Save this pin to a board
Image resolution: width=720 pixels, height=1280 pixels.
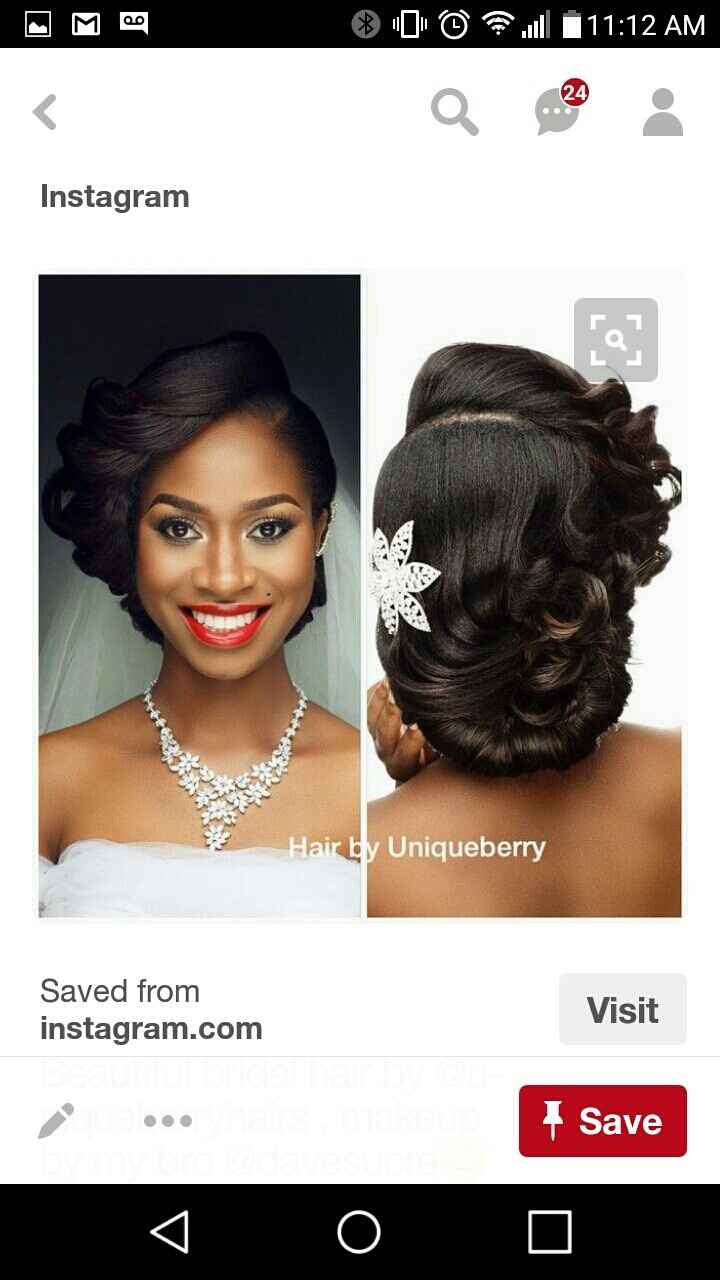point(602,1121)
